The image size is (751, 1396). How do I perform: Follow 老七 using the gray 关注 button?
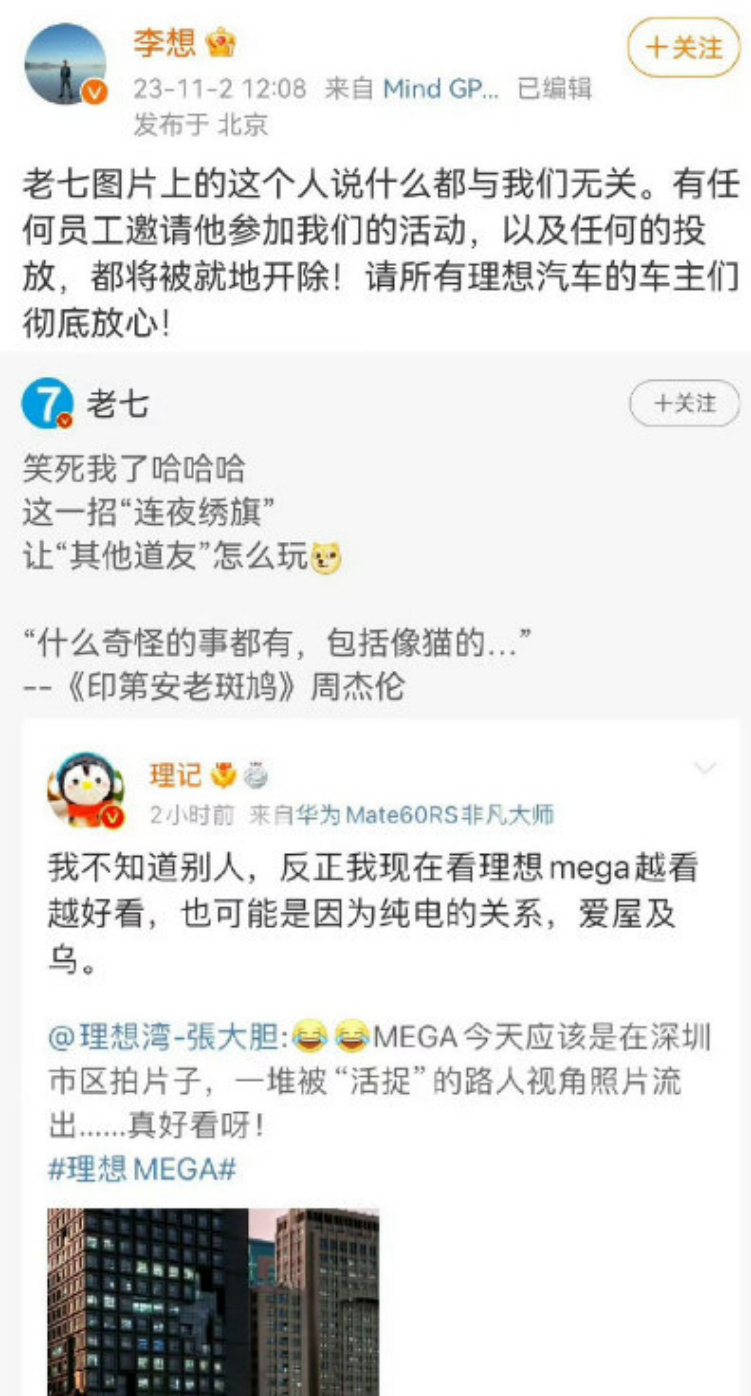[684, 404]
